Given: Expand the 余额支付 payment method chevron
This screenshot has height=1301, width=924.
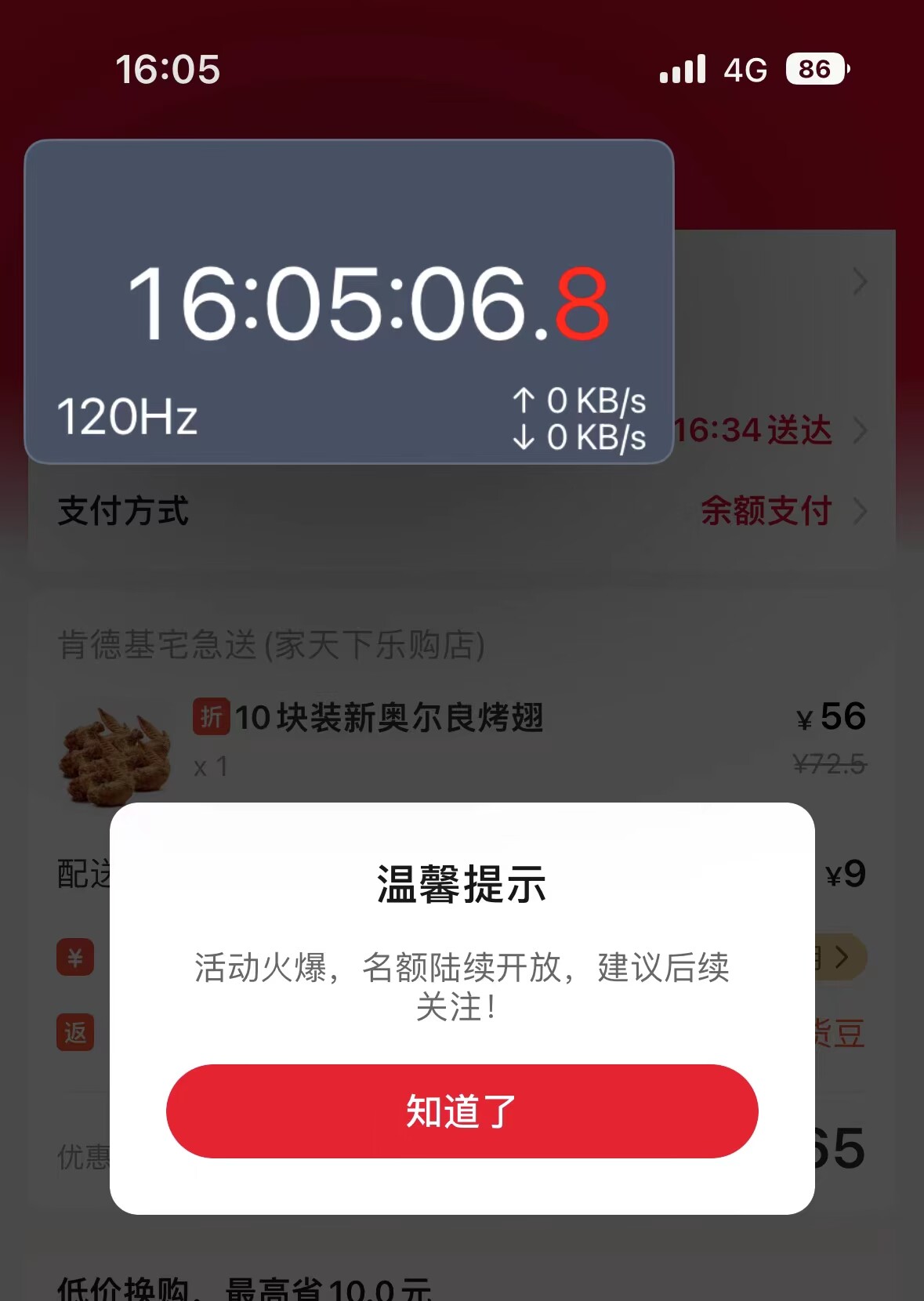Looking at the screenshot, I should tap(861, 510).
